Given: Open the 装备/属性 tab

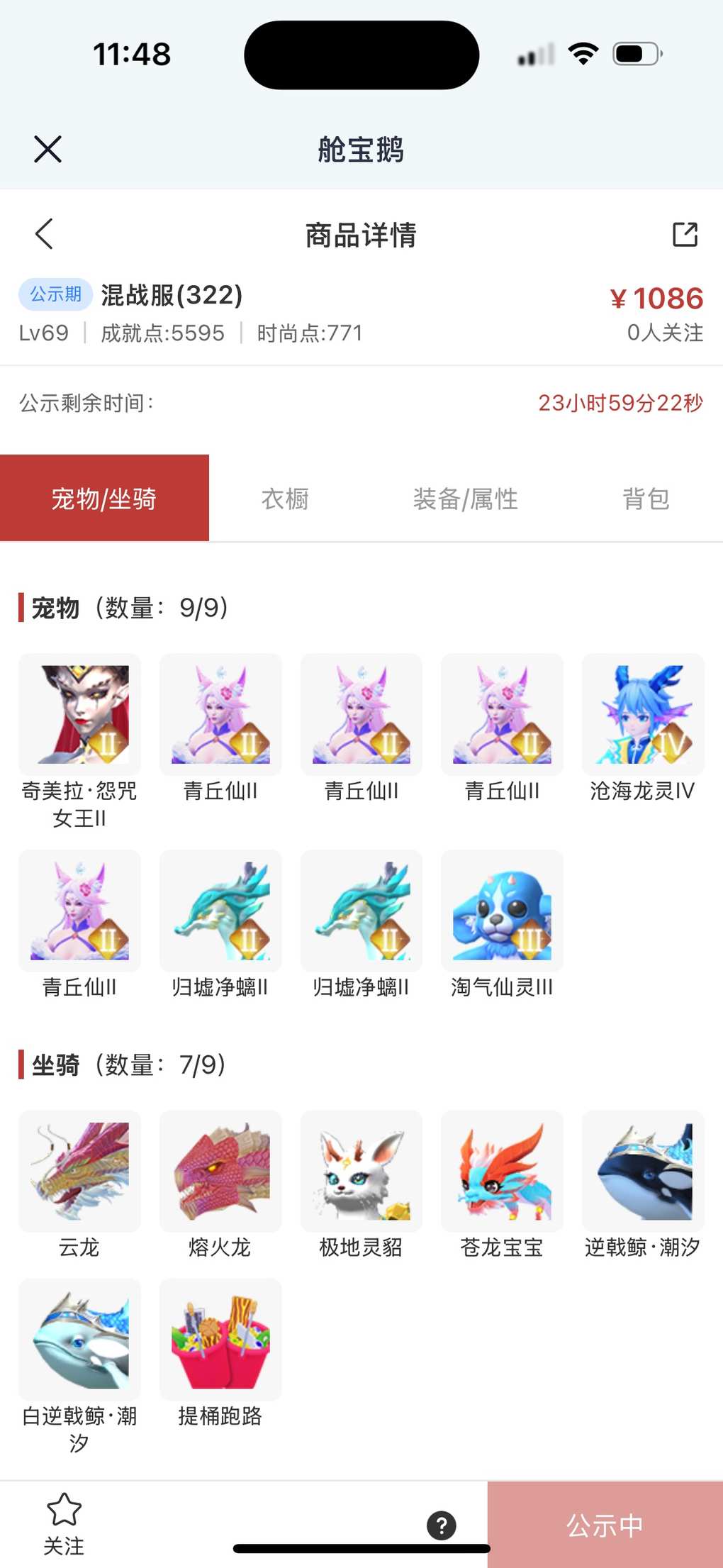Looking at the screenshot, I should pyautogui.click(x=465, y=499).
